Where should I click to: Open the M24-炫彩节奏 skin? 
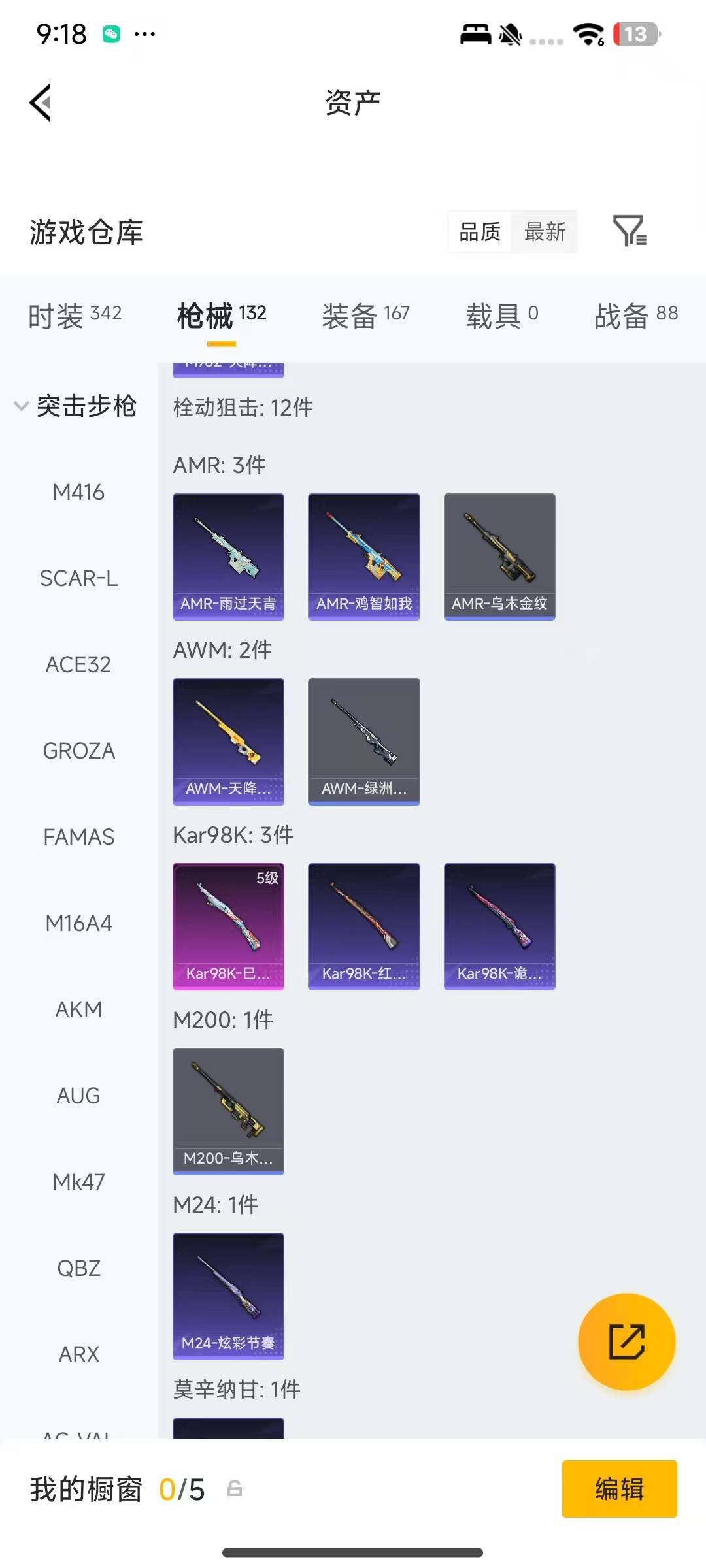(228, 1296)
